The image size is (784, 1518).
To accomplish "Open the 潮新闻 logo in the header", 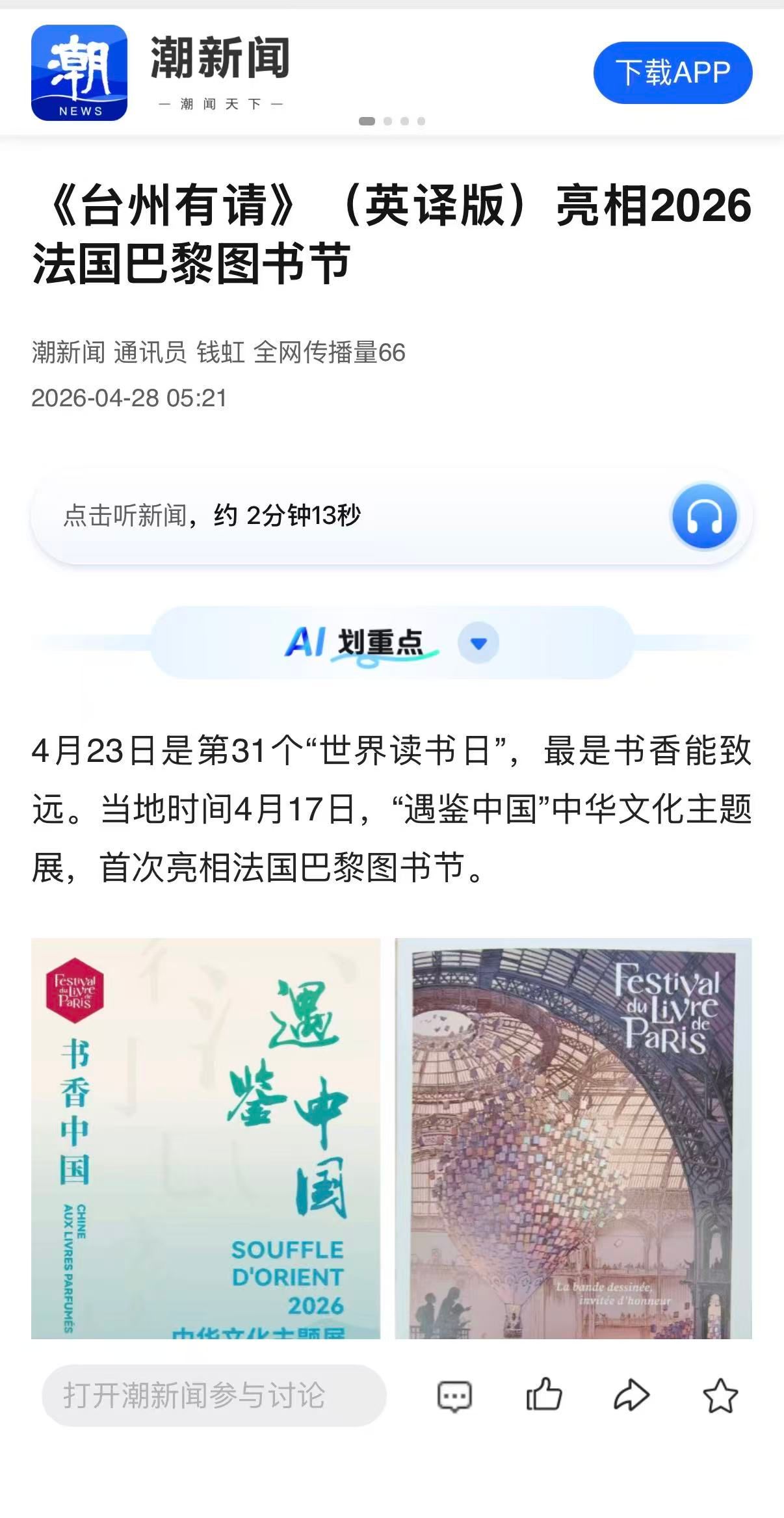I will (79, 73).
